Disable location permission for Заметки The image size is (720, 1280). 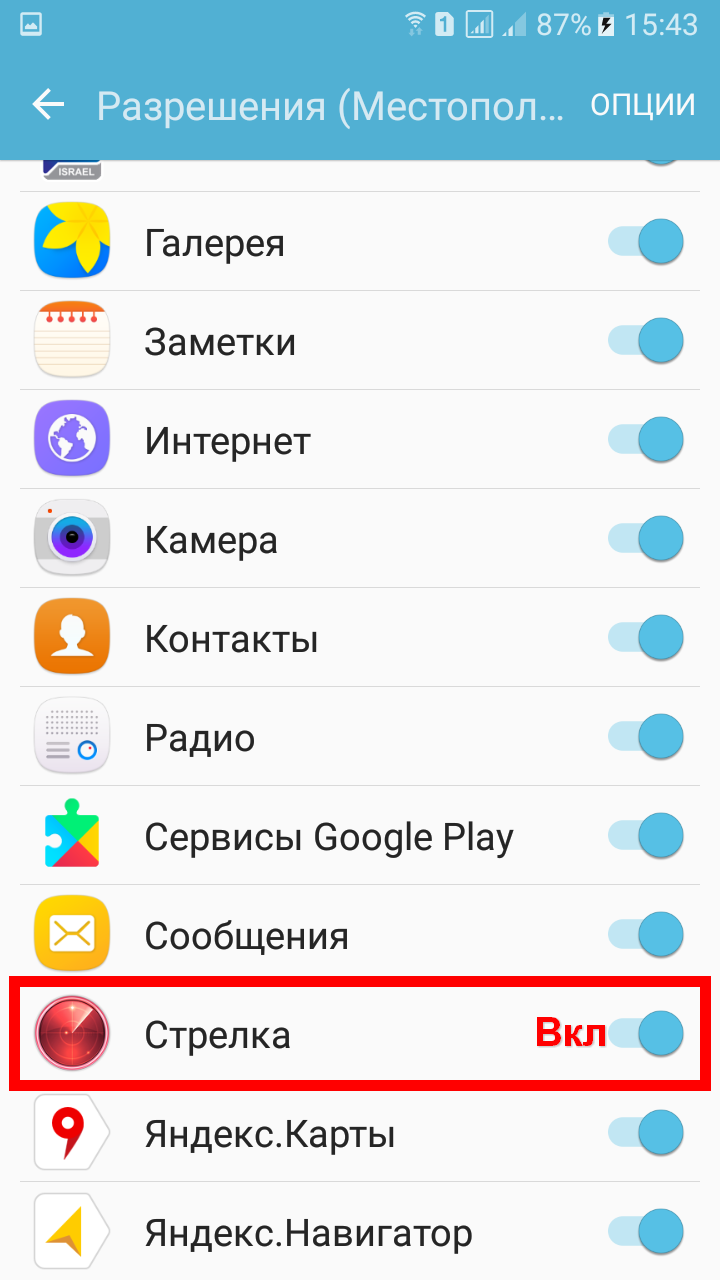pos(646,341)
